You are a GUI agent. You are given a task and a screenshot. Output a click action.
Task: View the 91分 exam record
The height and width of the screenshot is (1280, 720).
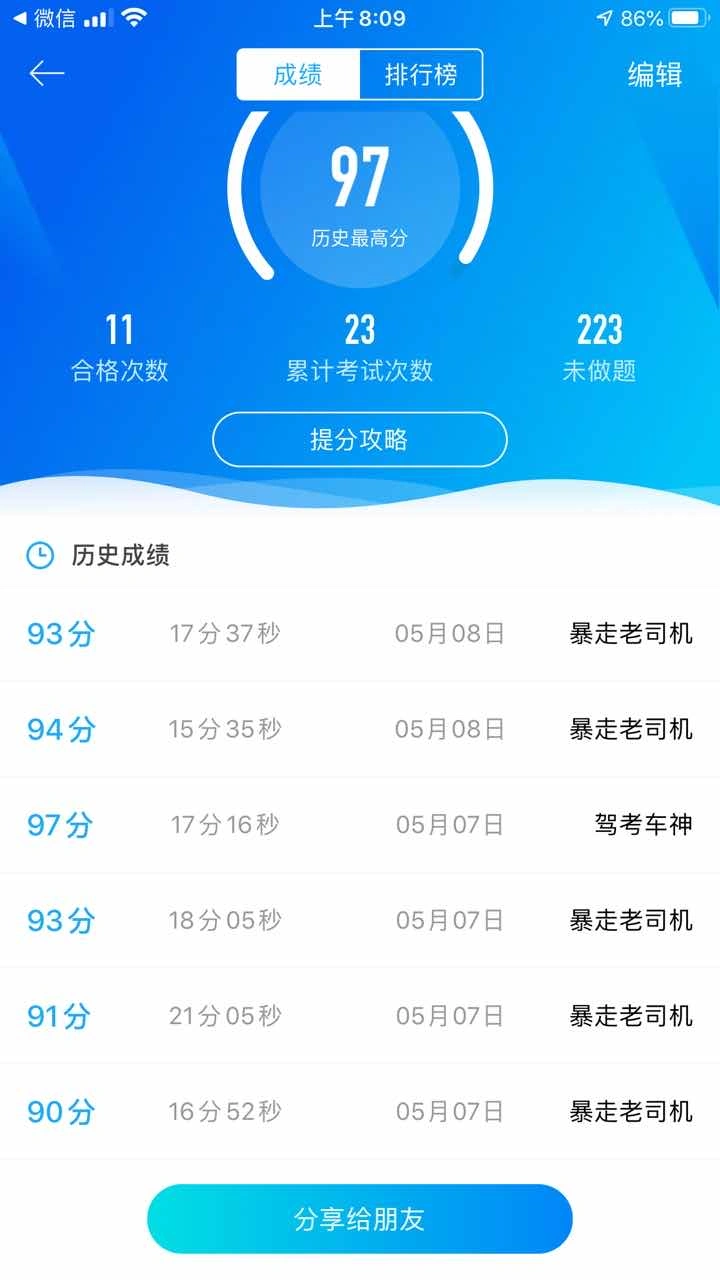pyautogui.click(x=360, y=1016)
